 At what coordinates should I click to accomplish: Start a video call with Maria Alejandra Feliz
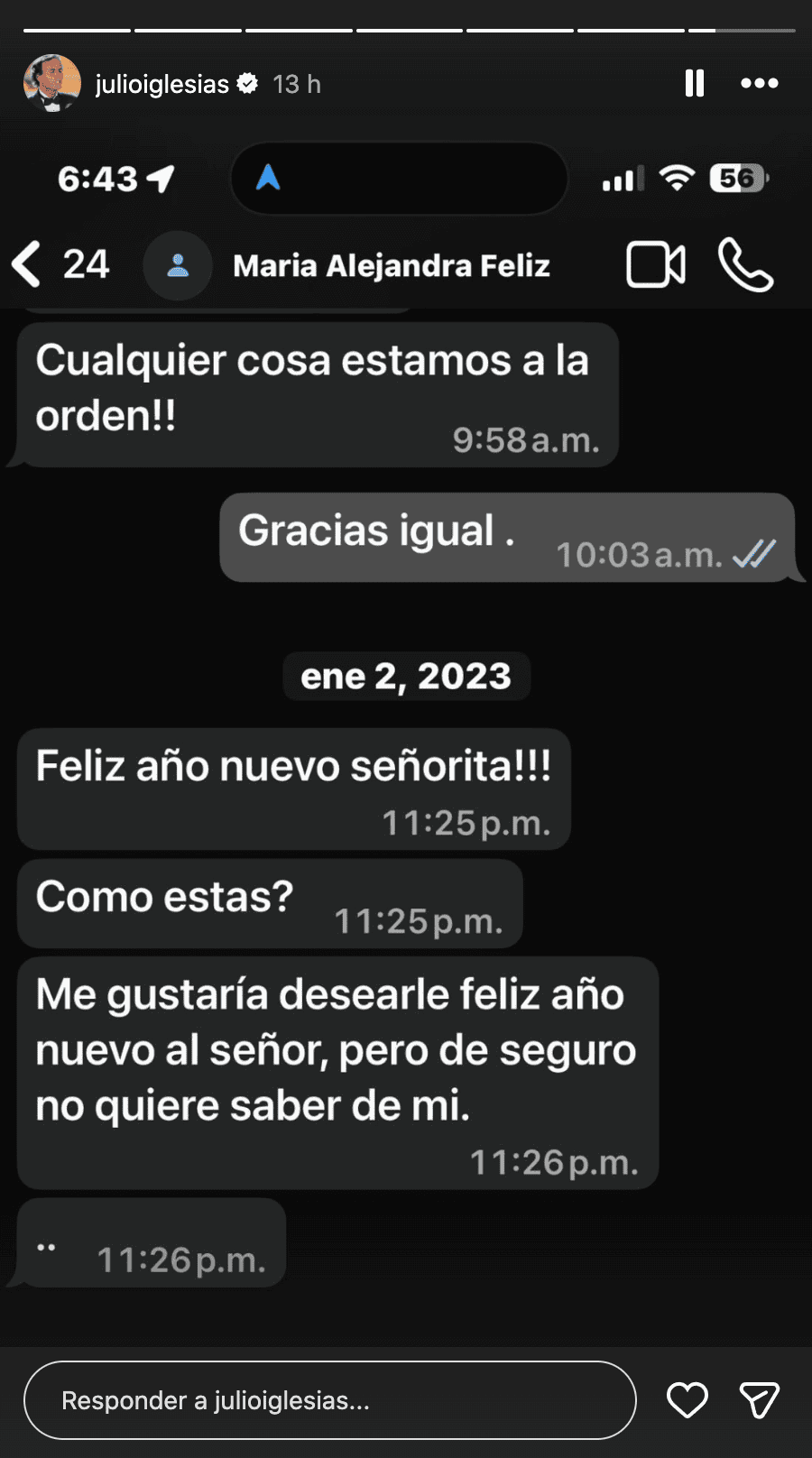point(655,265)
